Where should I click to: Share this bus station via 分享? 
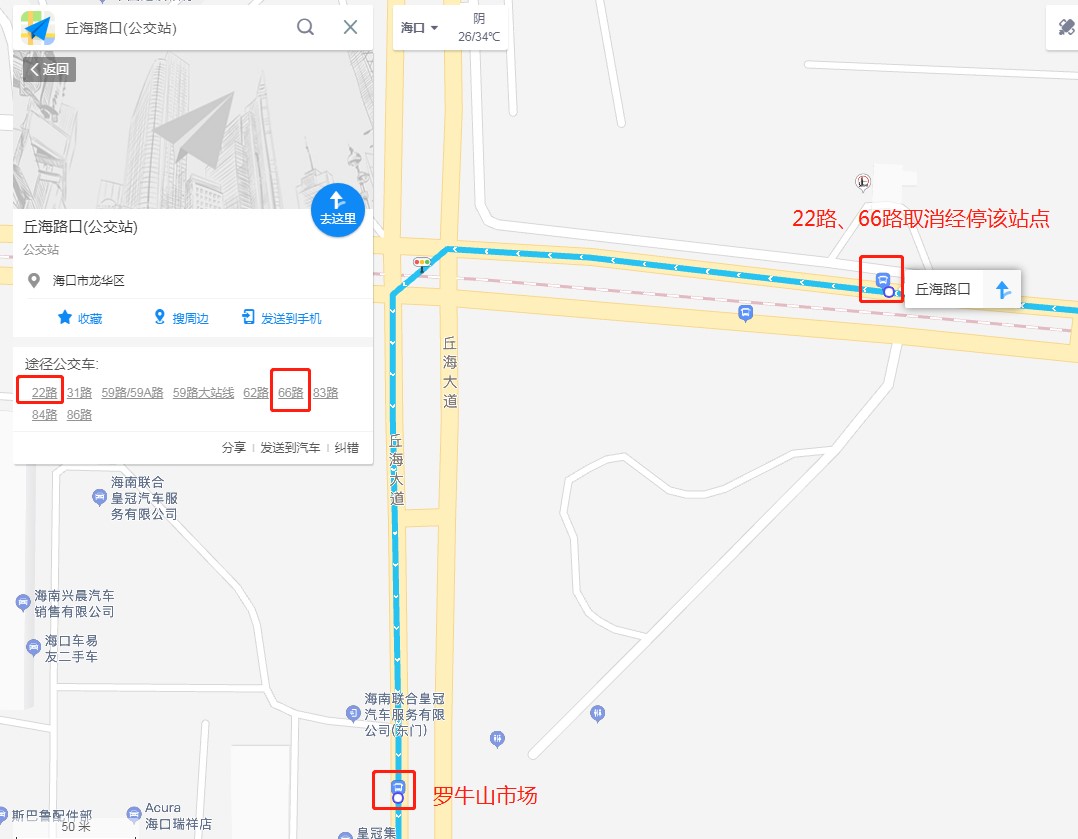(233, 448)
